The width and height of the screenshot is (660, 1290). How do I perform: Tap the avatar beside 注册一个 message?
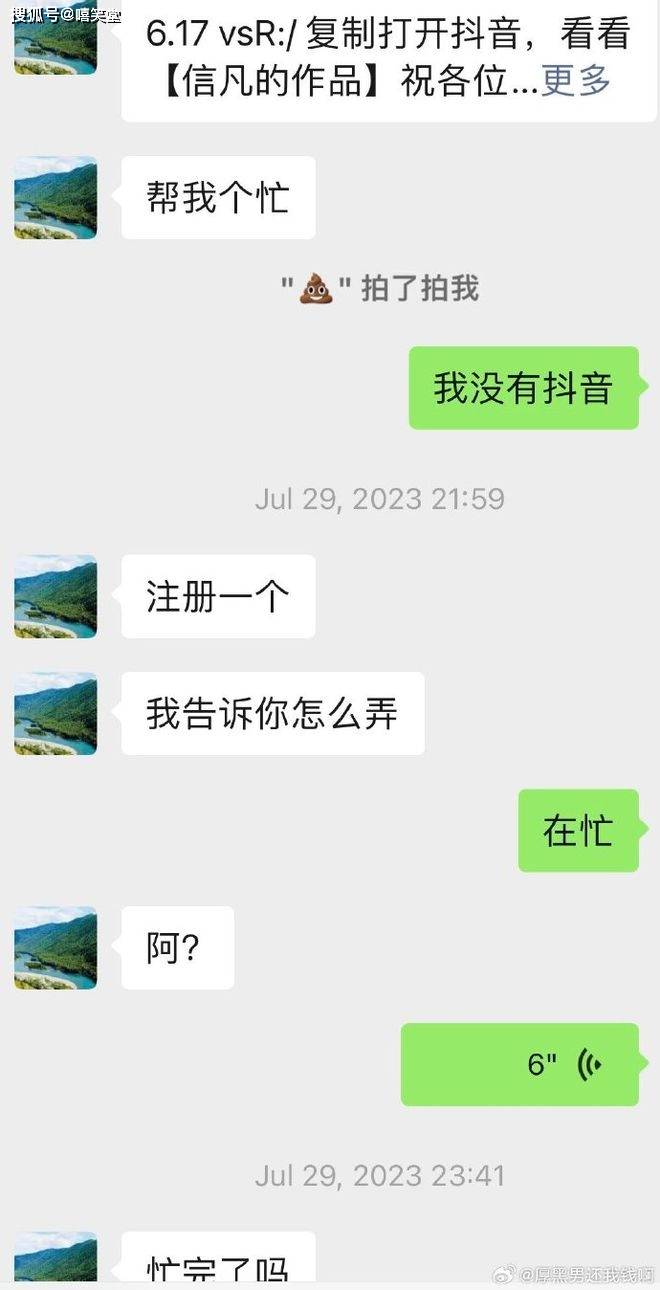[56, 596]
